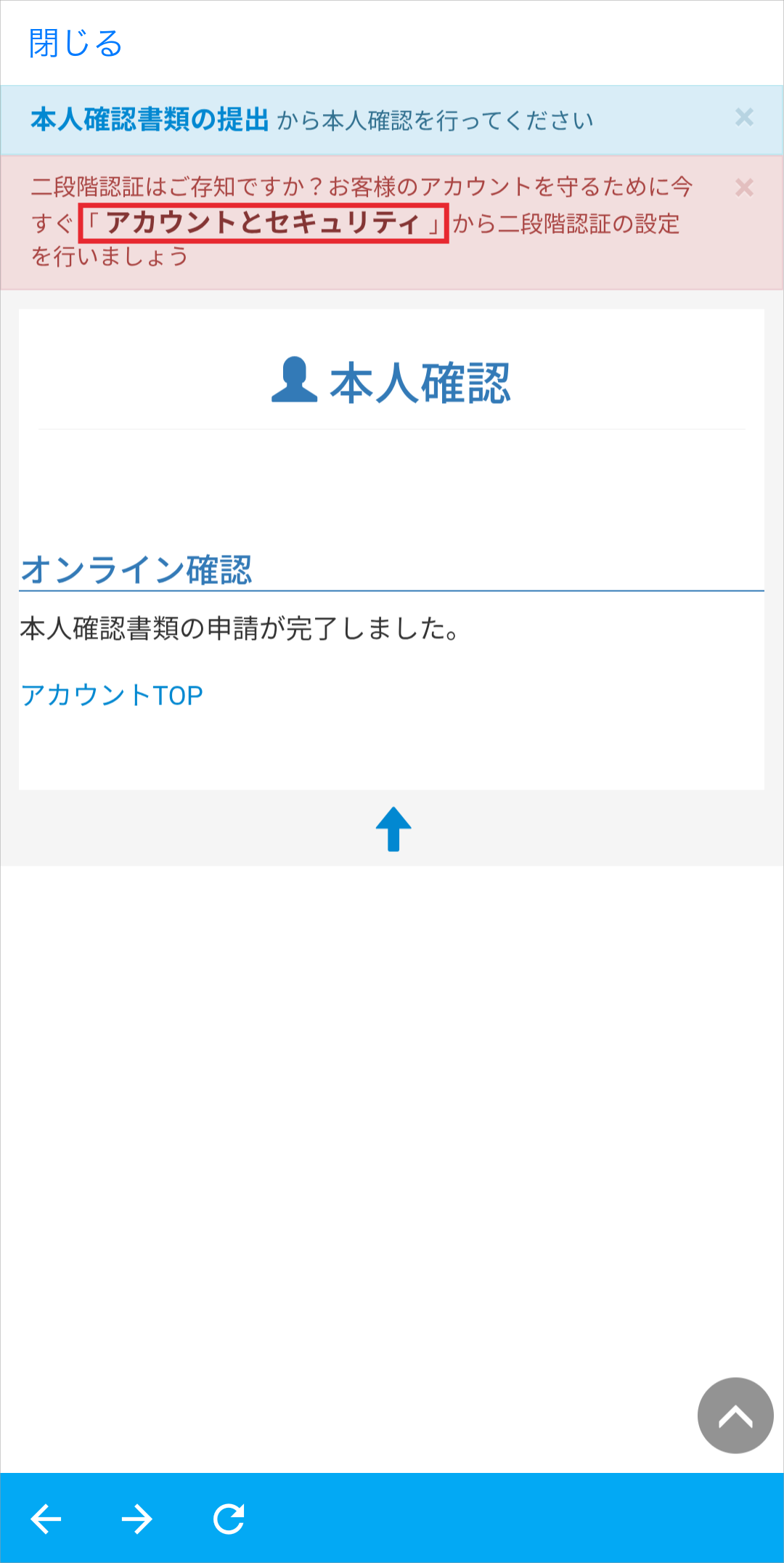784x1563 pixels.
Task: Go to アカウントTOP
Action: 112,695
